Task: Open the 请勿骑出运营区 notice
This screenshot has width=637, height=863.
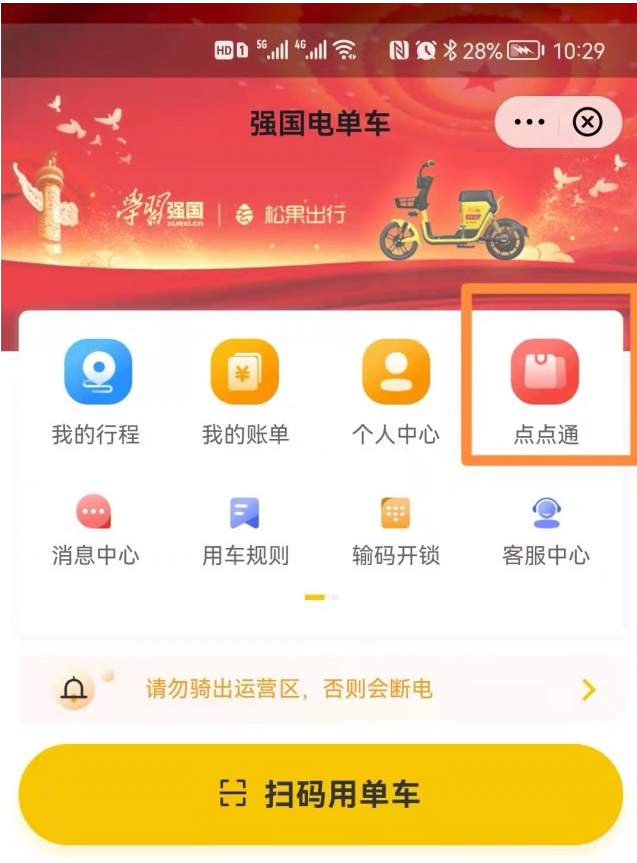Action: (x=320, y=689)
